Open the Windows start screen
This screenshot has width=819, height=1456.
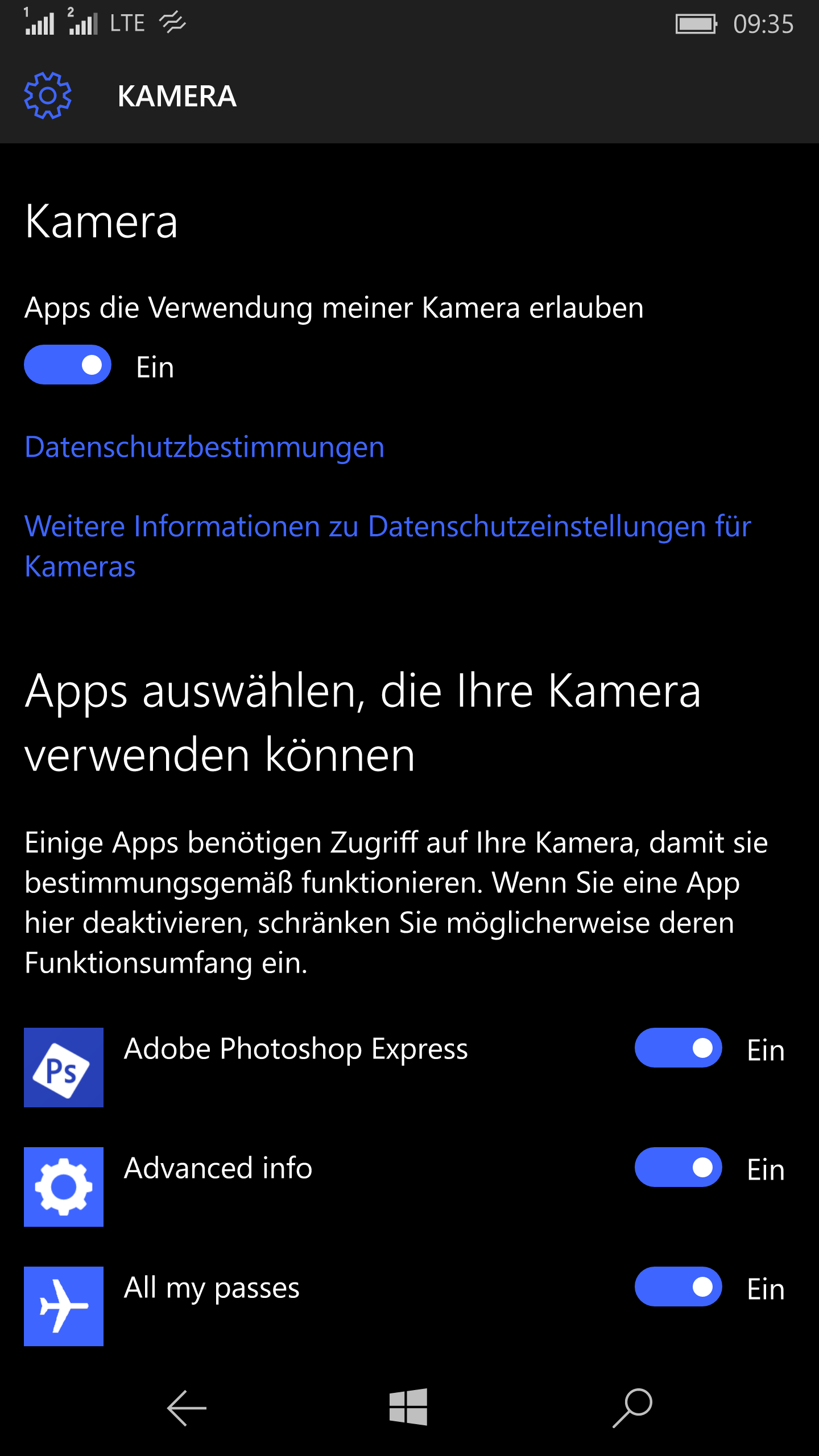click(408, 1407)
